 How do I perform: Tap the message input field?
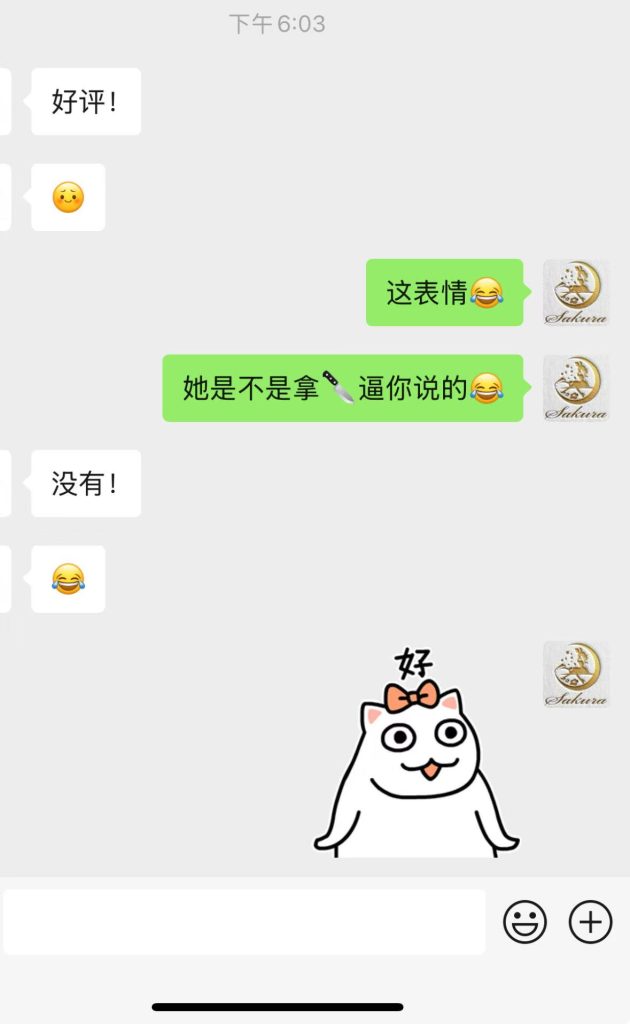(244, 921)
